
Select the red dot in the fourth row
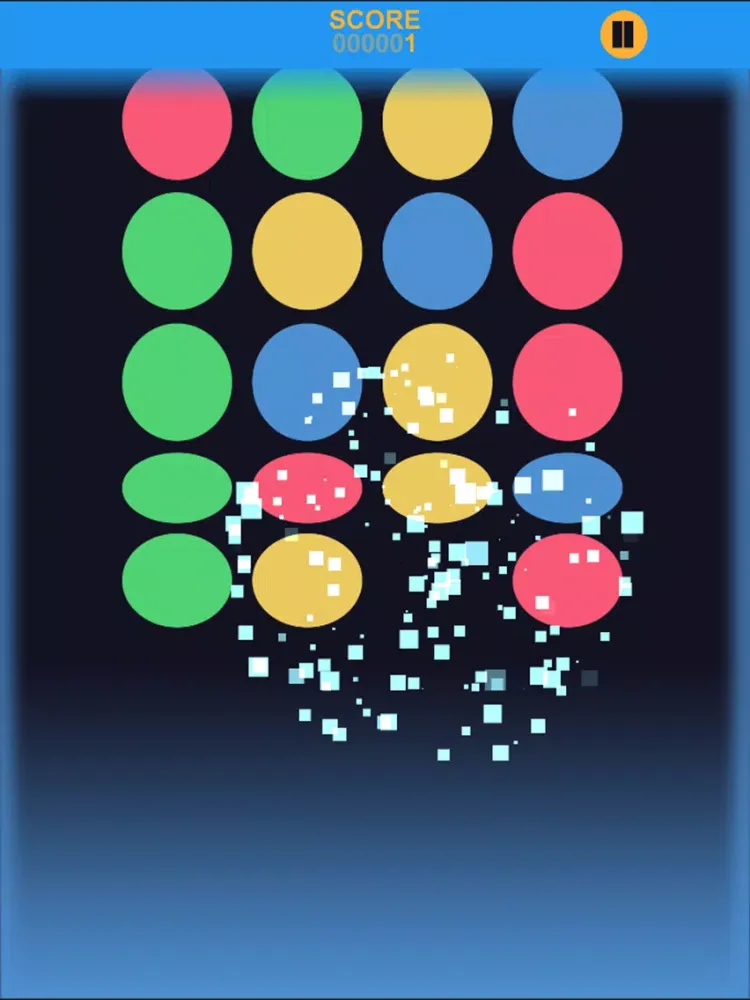click(307, 490)
